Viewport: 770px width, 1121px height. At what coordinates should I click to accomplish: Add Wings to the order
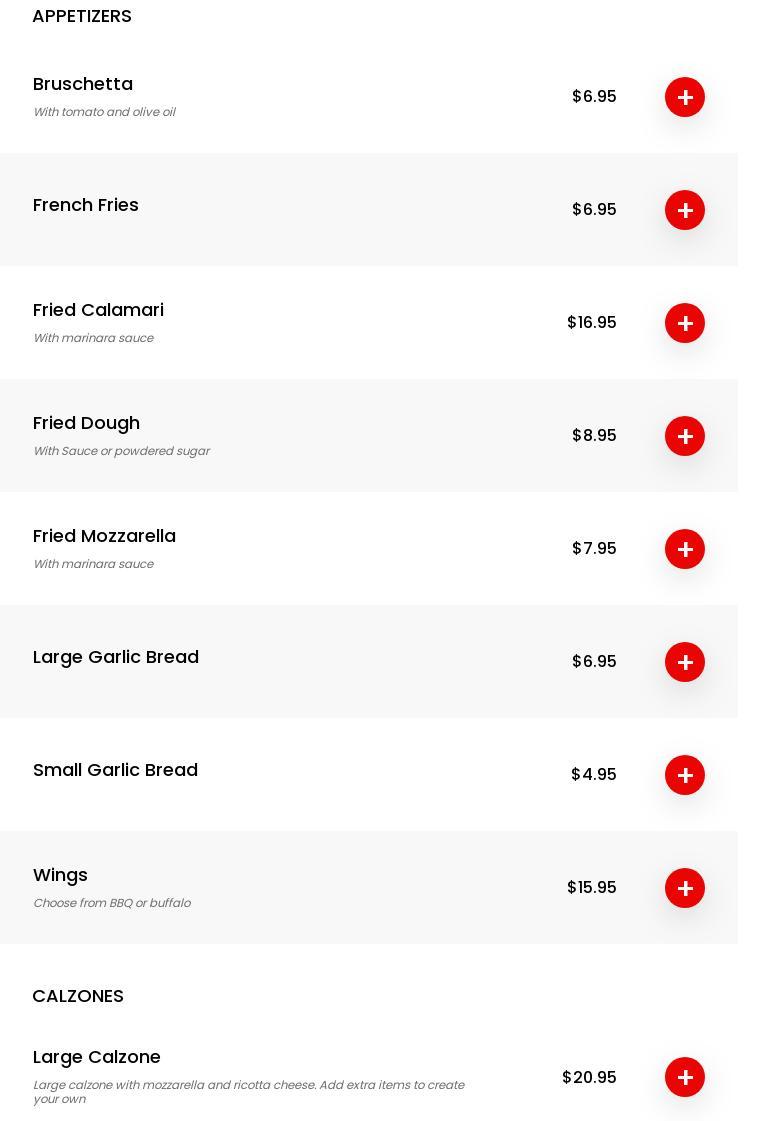(x=685, y=888)
